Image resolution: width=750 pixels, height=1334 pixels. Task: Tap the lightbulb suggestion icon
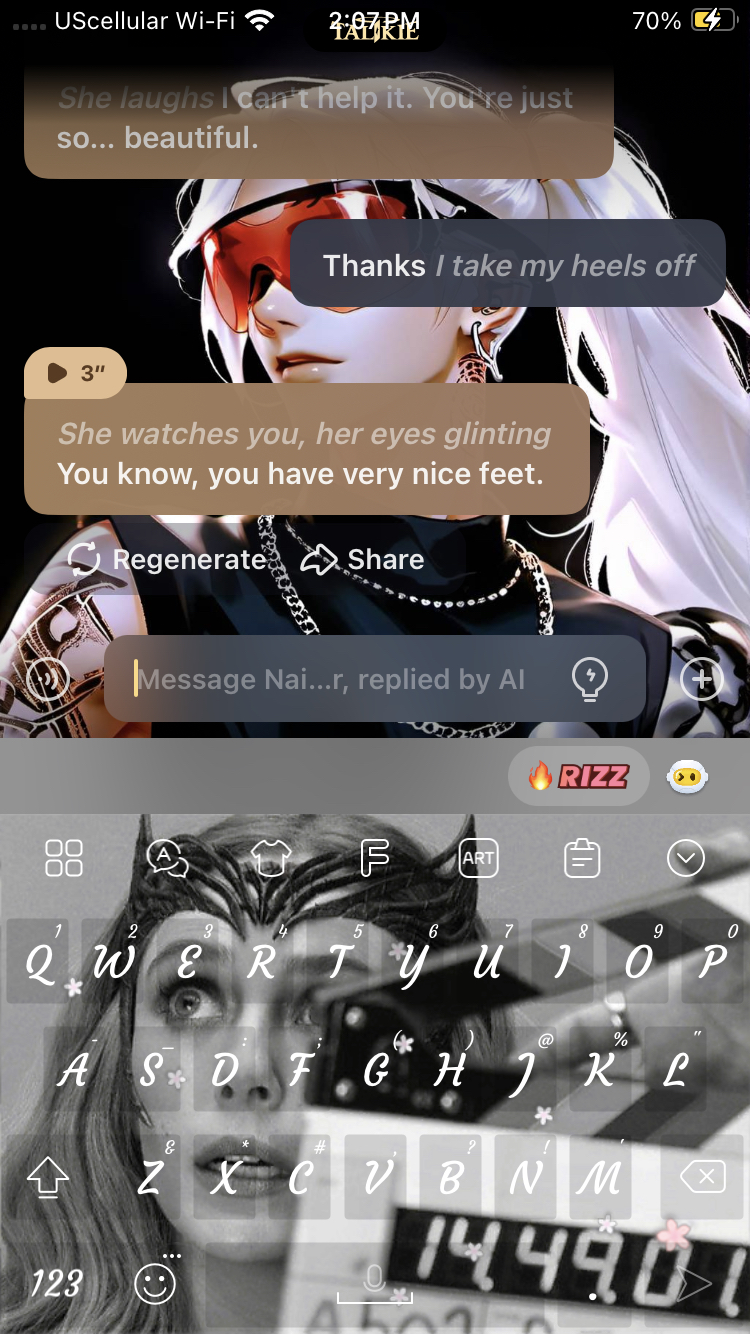tap(590, 679)
